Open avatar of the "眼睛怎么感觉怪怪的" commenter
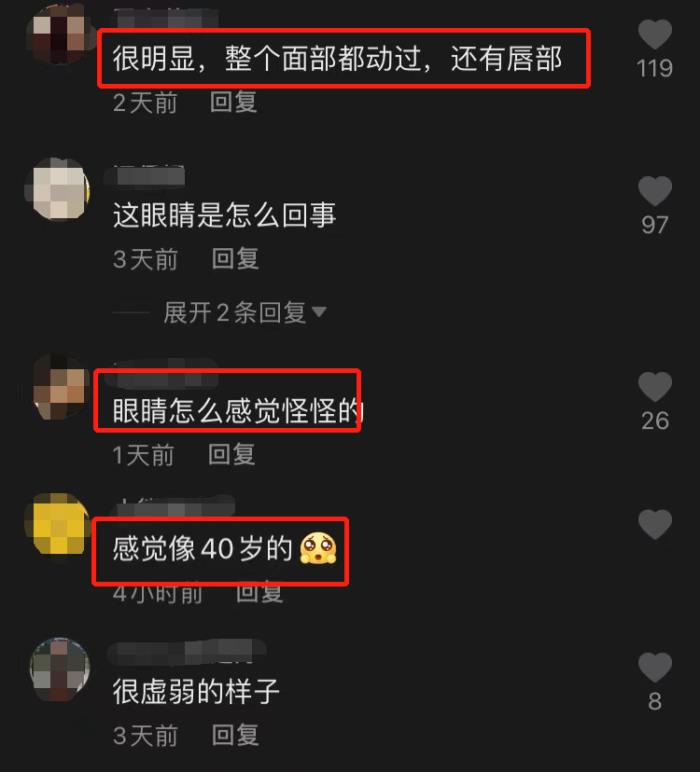700x772 pixels. (58, 387)
